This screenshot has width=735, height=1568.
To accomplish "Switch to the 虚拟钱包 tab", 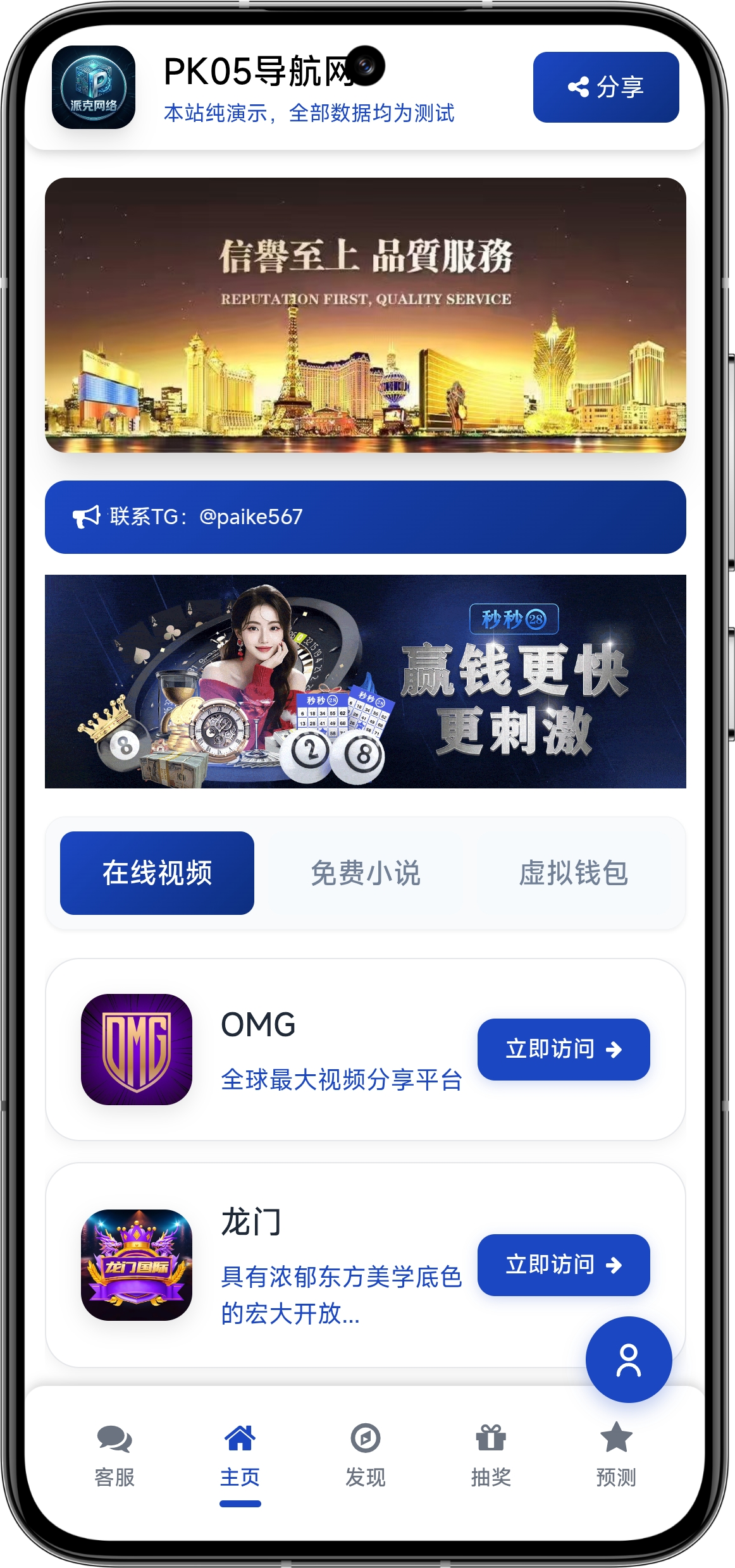I will click(x=573, y=873).
